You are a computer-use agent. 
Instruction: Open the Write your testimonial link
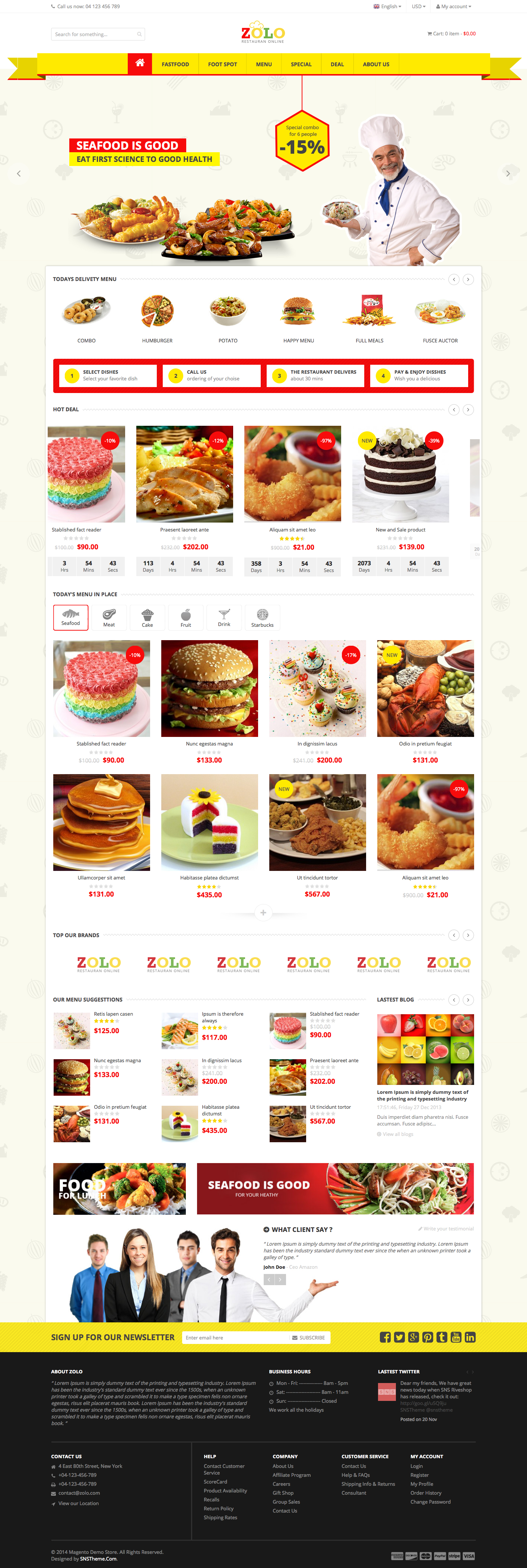coord(448,1229)
